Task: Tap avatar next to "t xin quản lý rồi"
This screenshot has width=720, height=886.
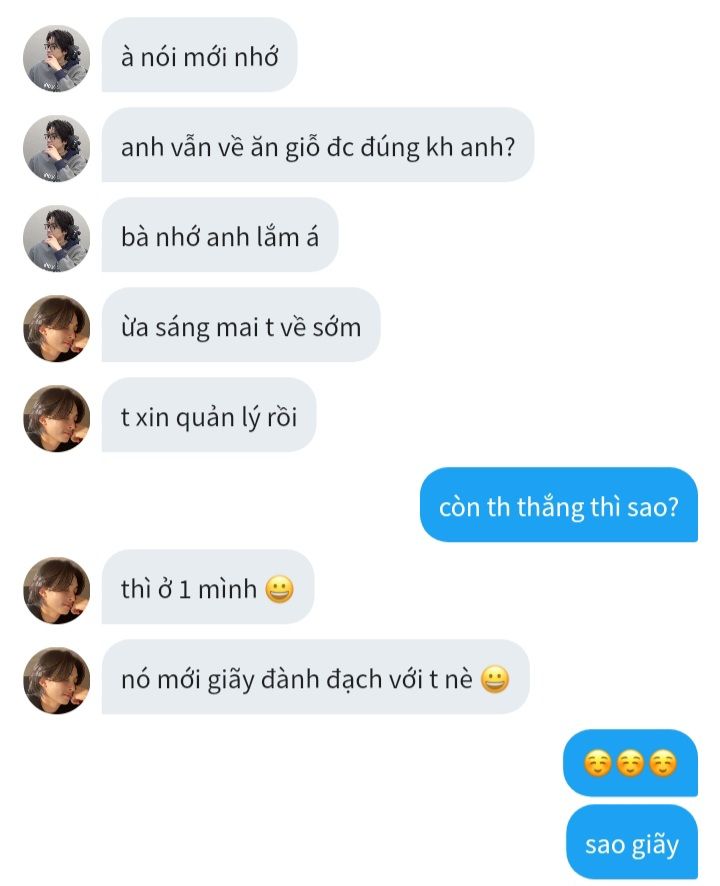Action: point(56,418)
